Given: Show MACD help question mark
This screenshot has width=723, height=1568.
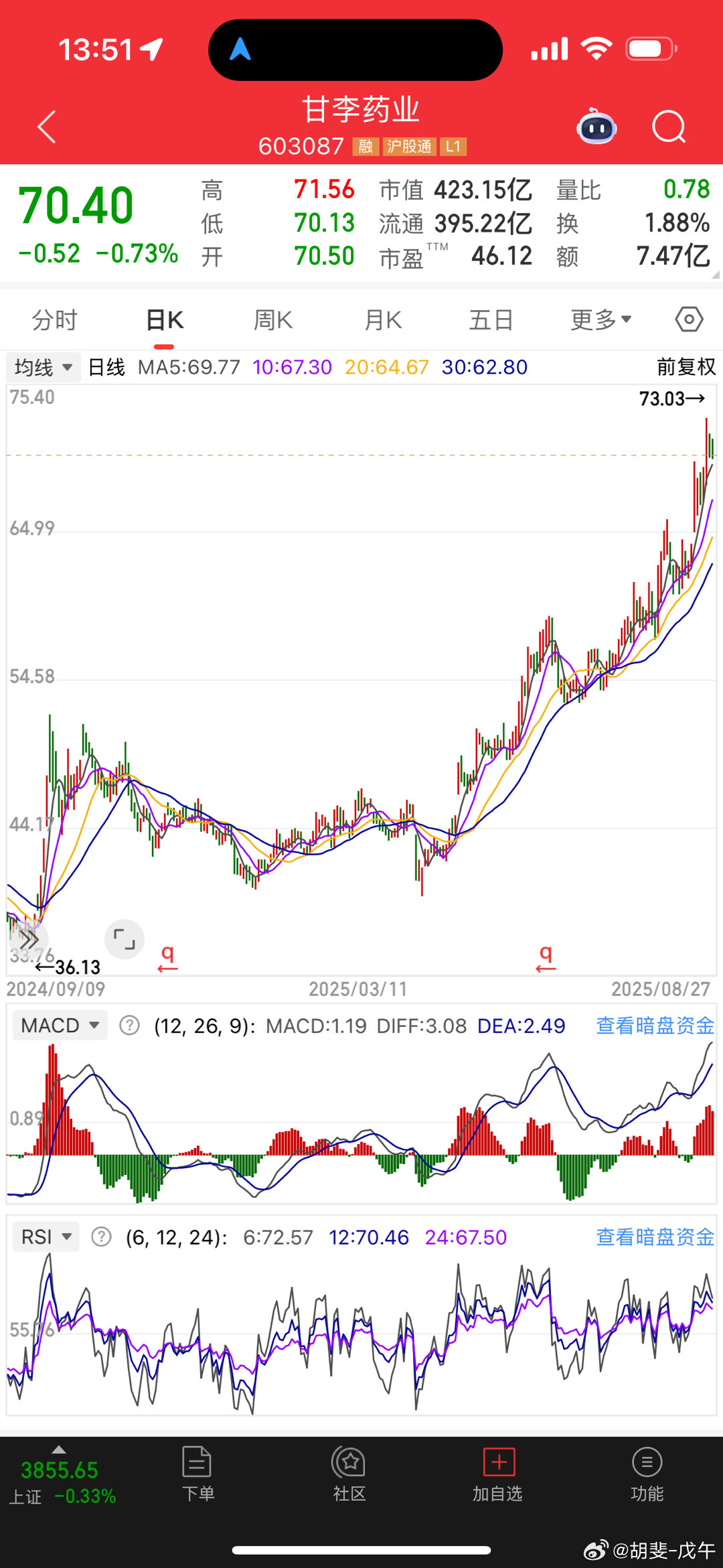Looking at the screenshot, I should (x=129, y=1025).
